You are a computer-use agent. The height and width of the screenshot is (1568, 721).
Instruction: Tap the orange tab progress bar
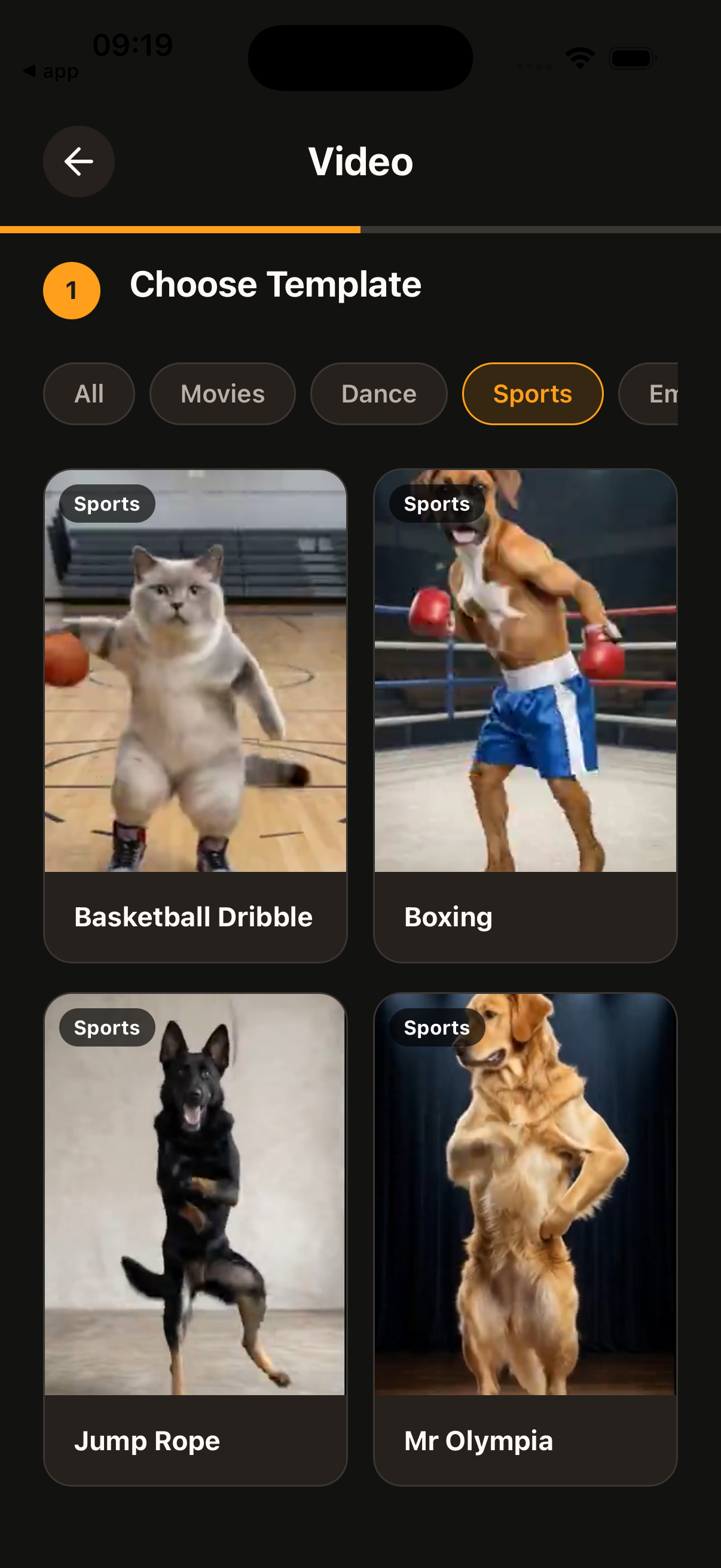click(179, 230)
